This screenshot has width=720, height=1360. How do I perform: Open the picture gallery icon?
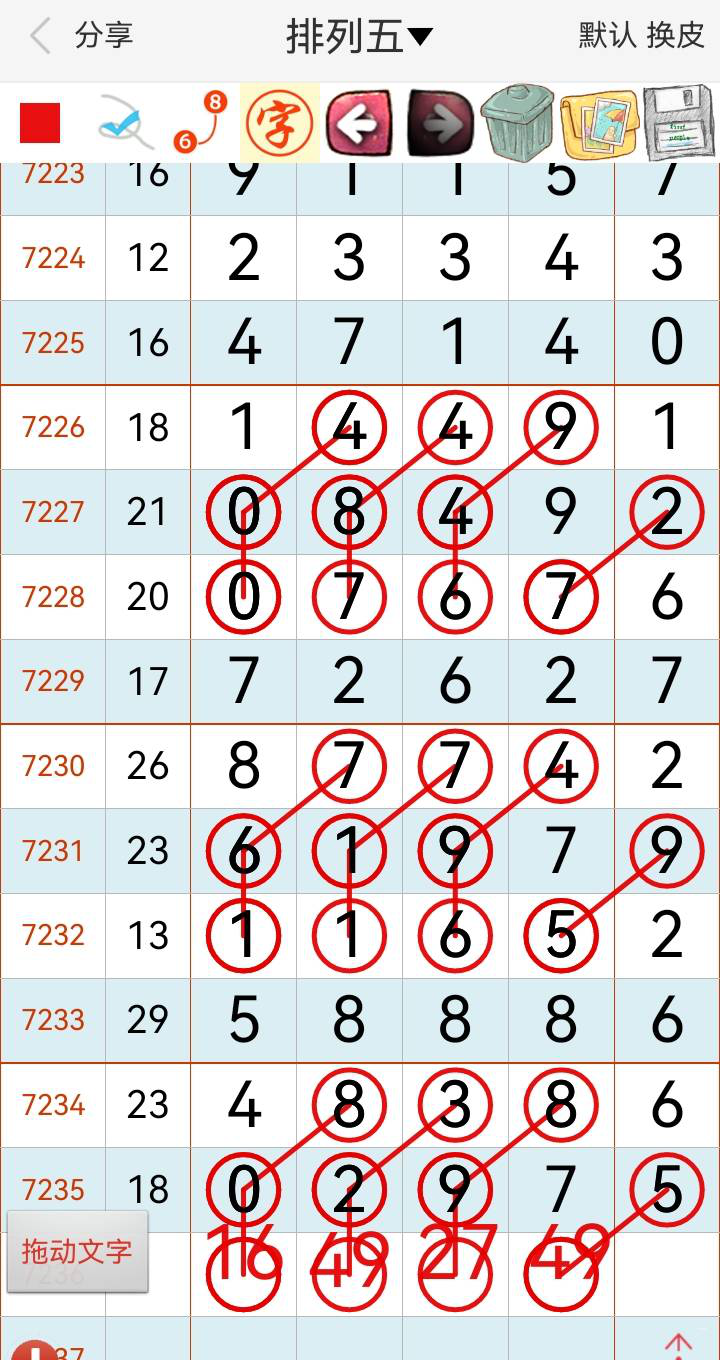[x=600, y=122]
